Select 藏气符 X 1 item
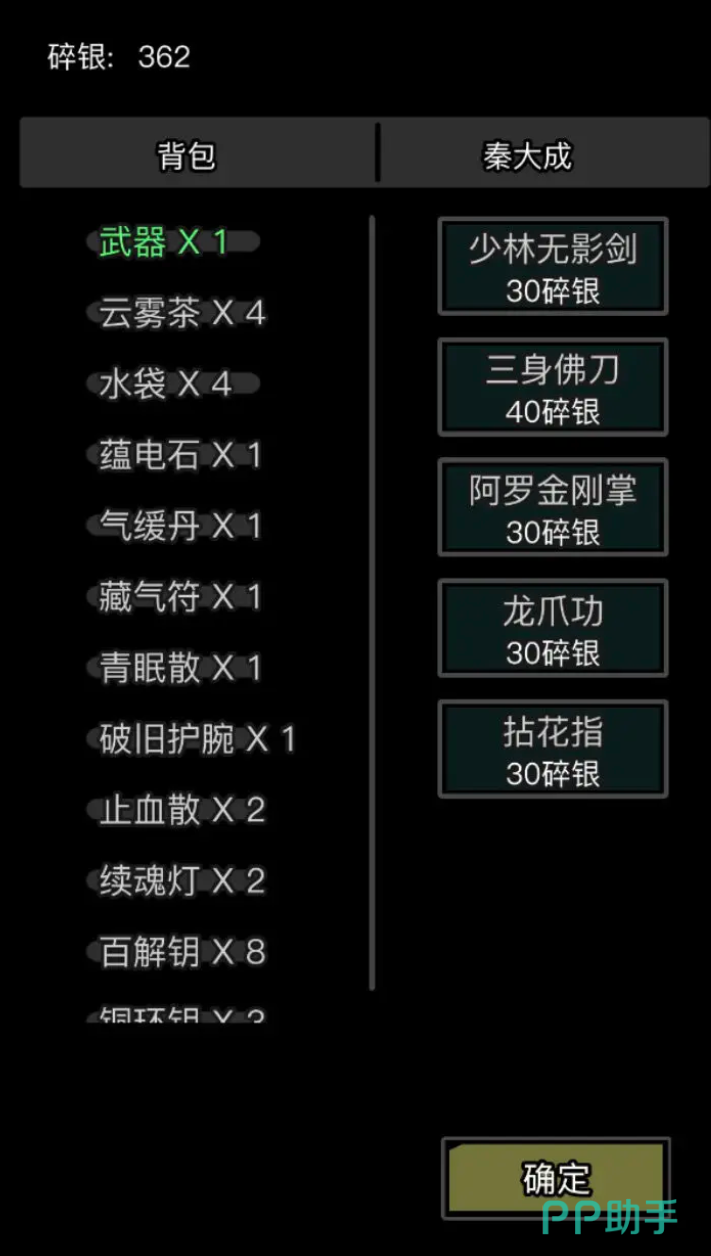The image size is (711, 1256). click(x=180, y=597)
